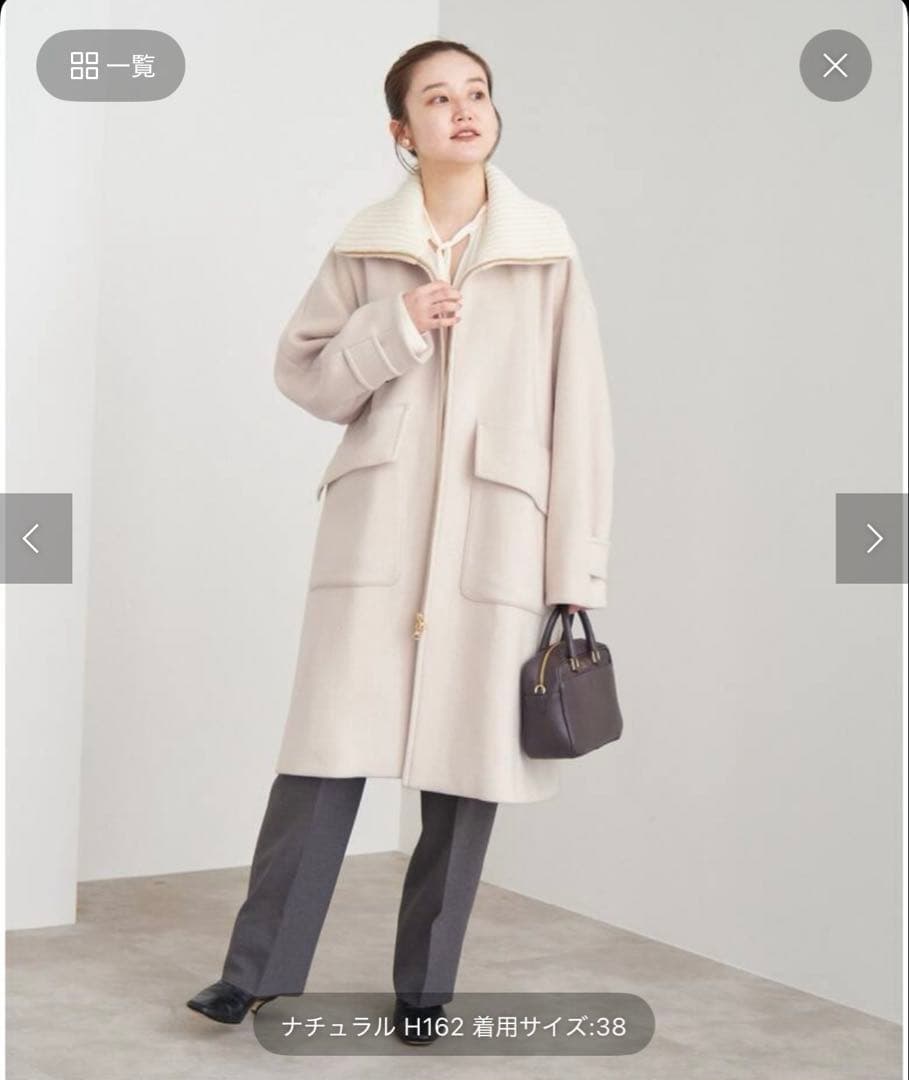Image resolution: width=909 pixels, height=1080 pixels.
Task: Close the image viewer
Action: click(x=835, y=66)
